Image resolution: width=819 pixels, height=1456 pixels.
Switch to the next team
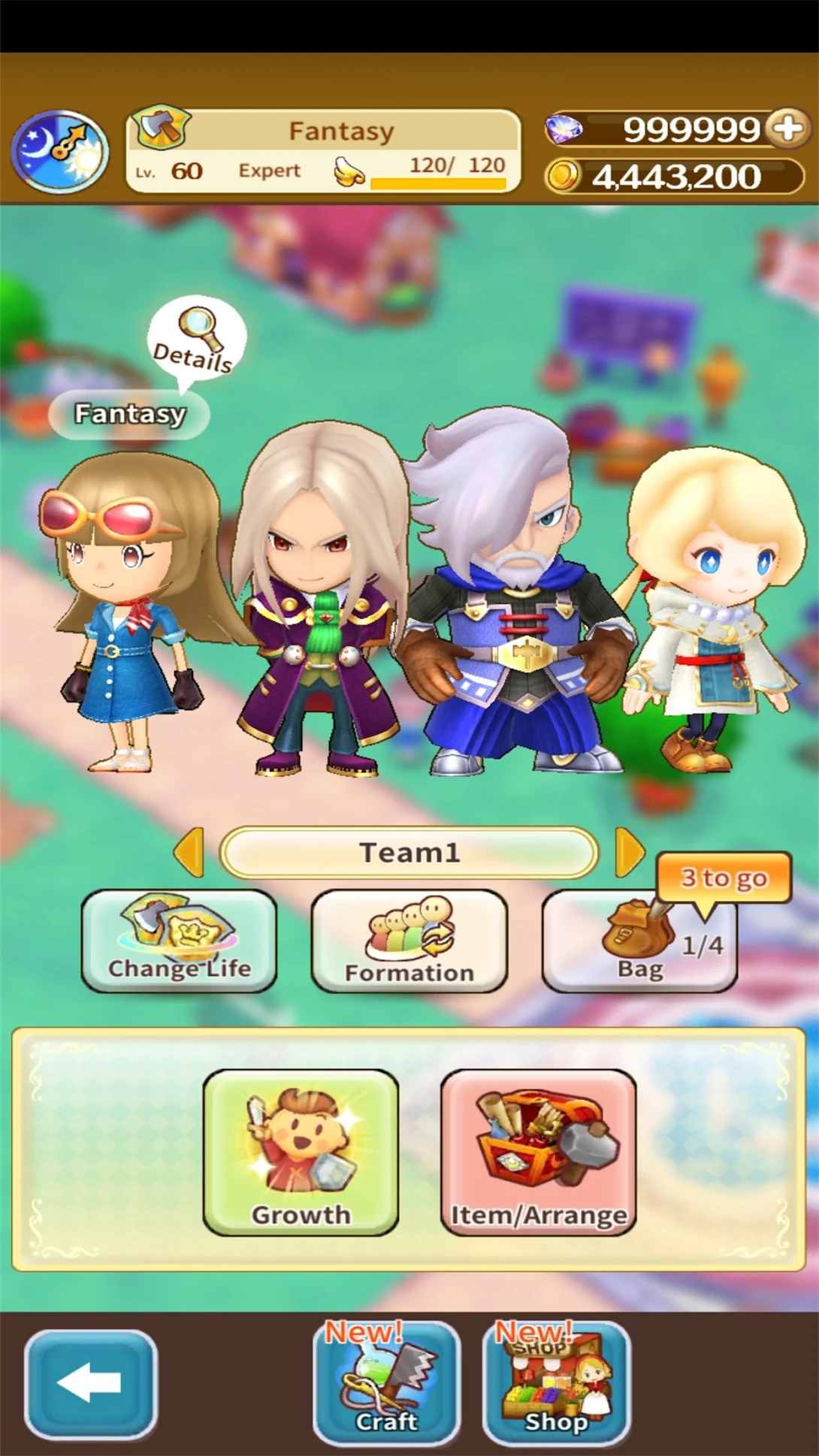[x=629, y=852]
